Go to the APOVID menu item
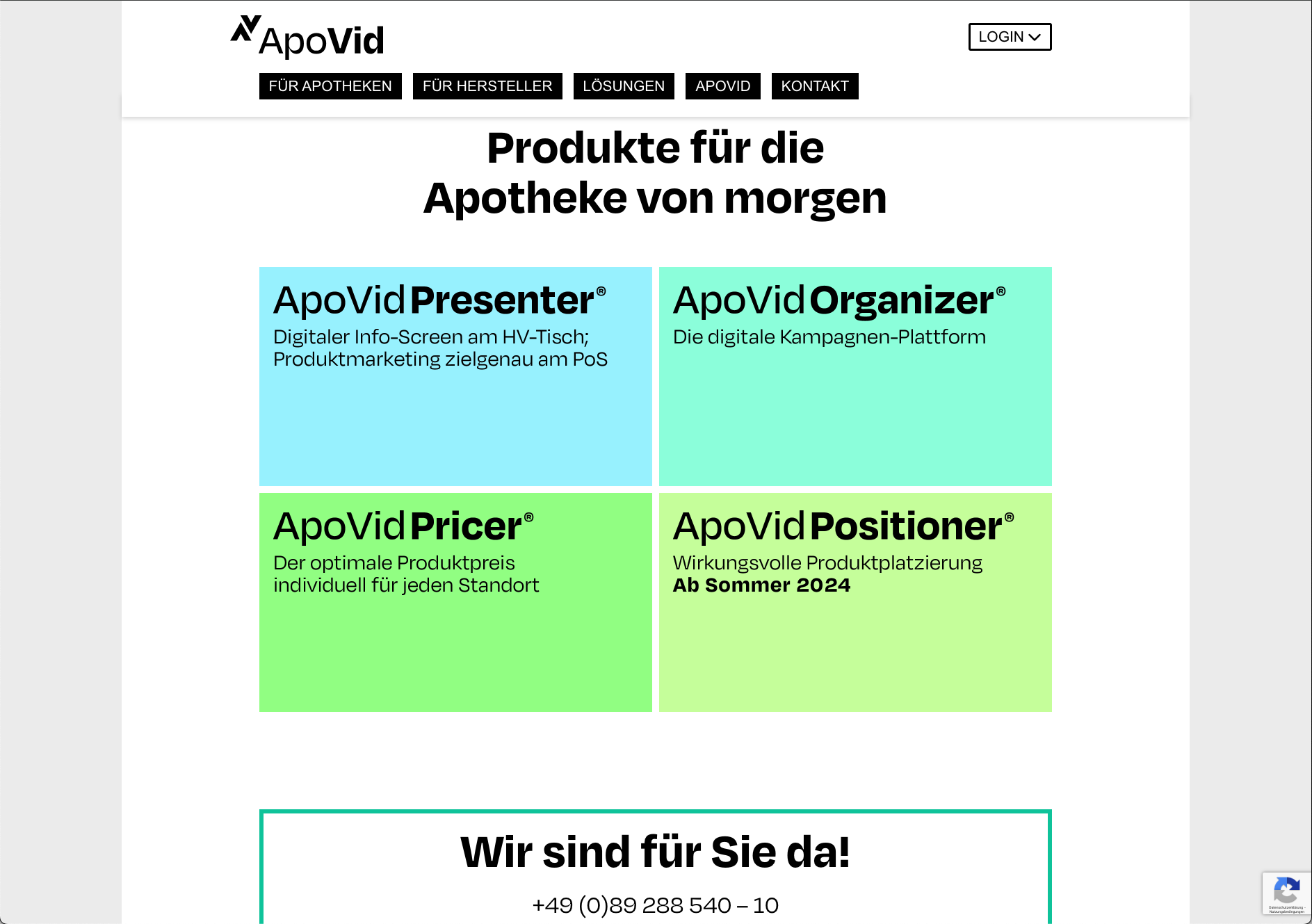The width and height of the screenshot is (1312, 924). coord(722,86)
